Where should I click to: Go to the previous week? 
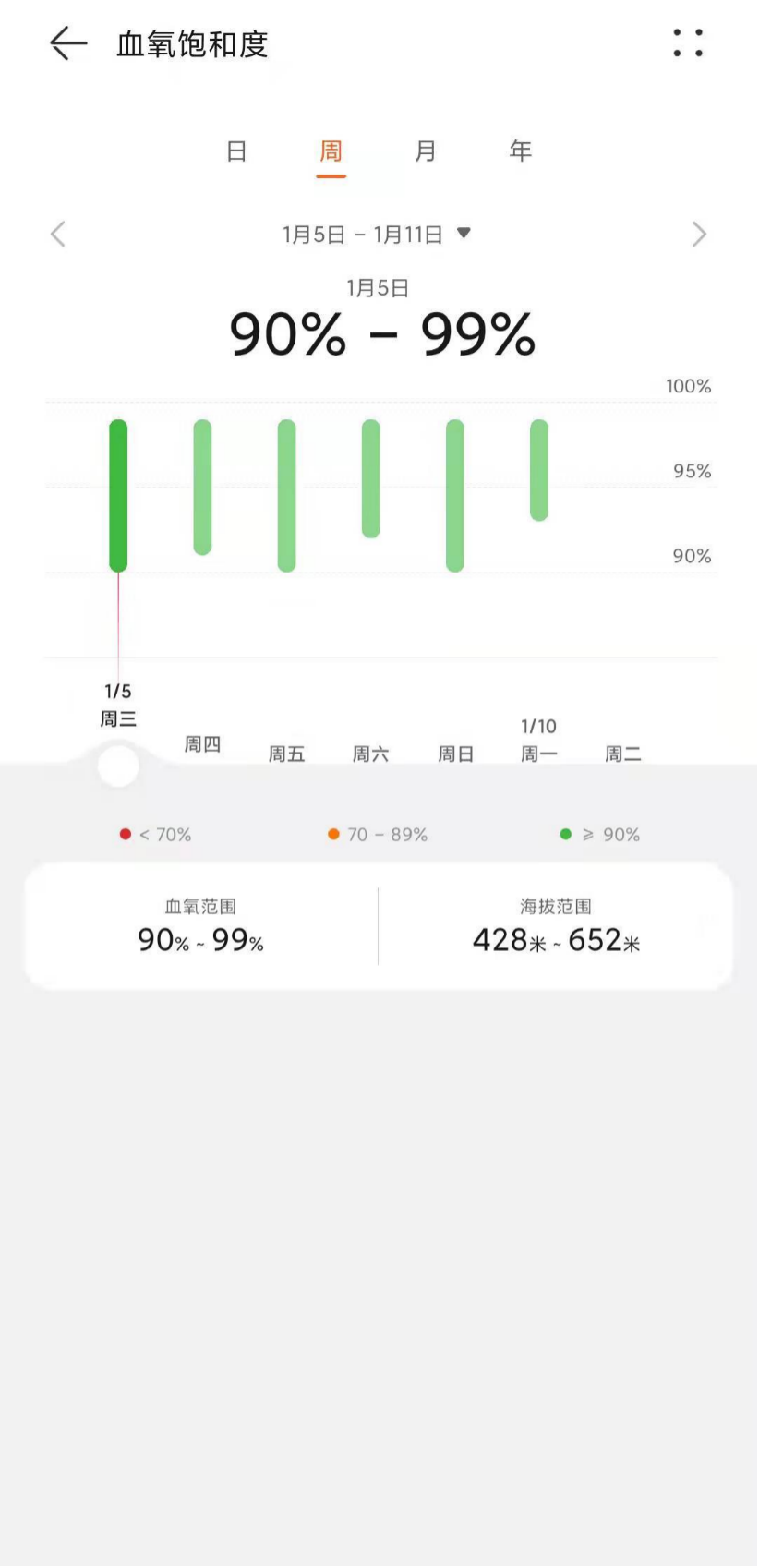pyautogui.click(x=57, y=235)
